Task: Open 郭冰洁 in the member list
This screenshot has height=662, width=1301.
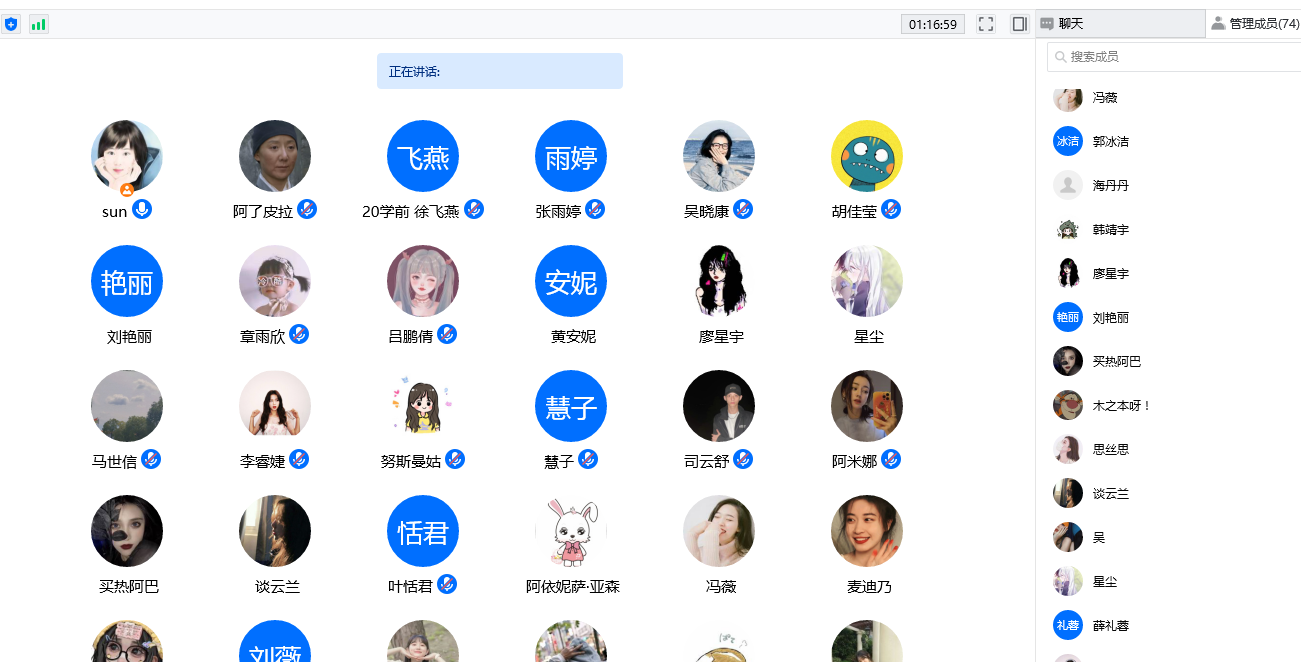Action: (x=1110, y=142)
